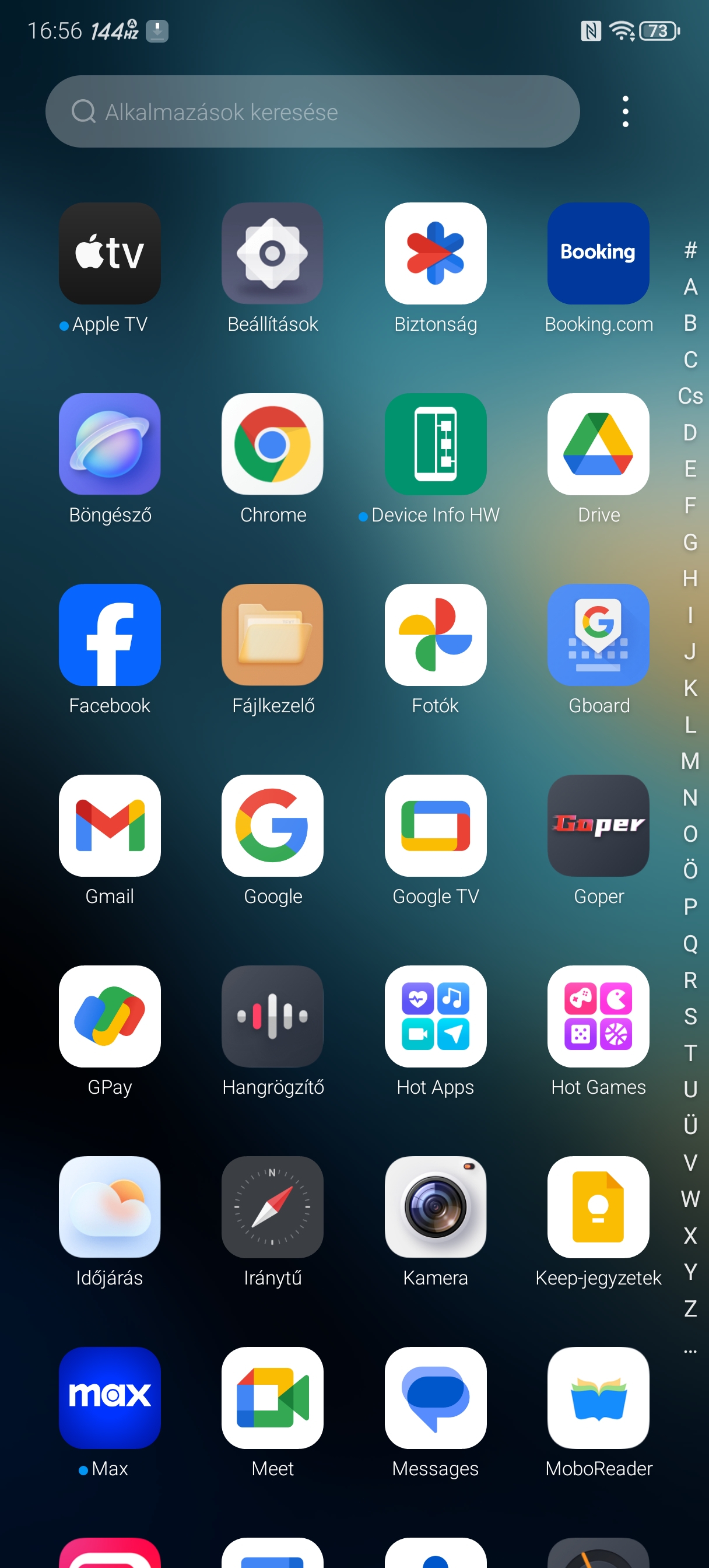Open the Kamera app

[x=435, y=1206]
